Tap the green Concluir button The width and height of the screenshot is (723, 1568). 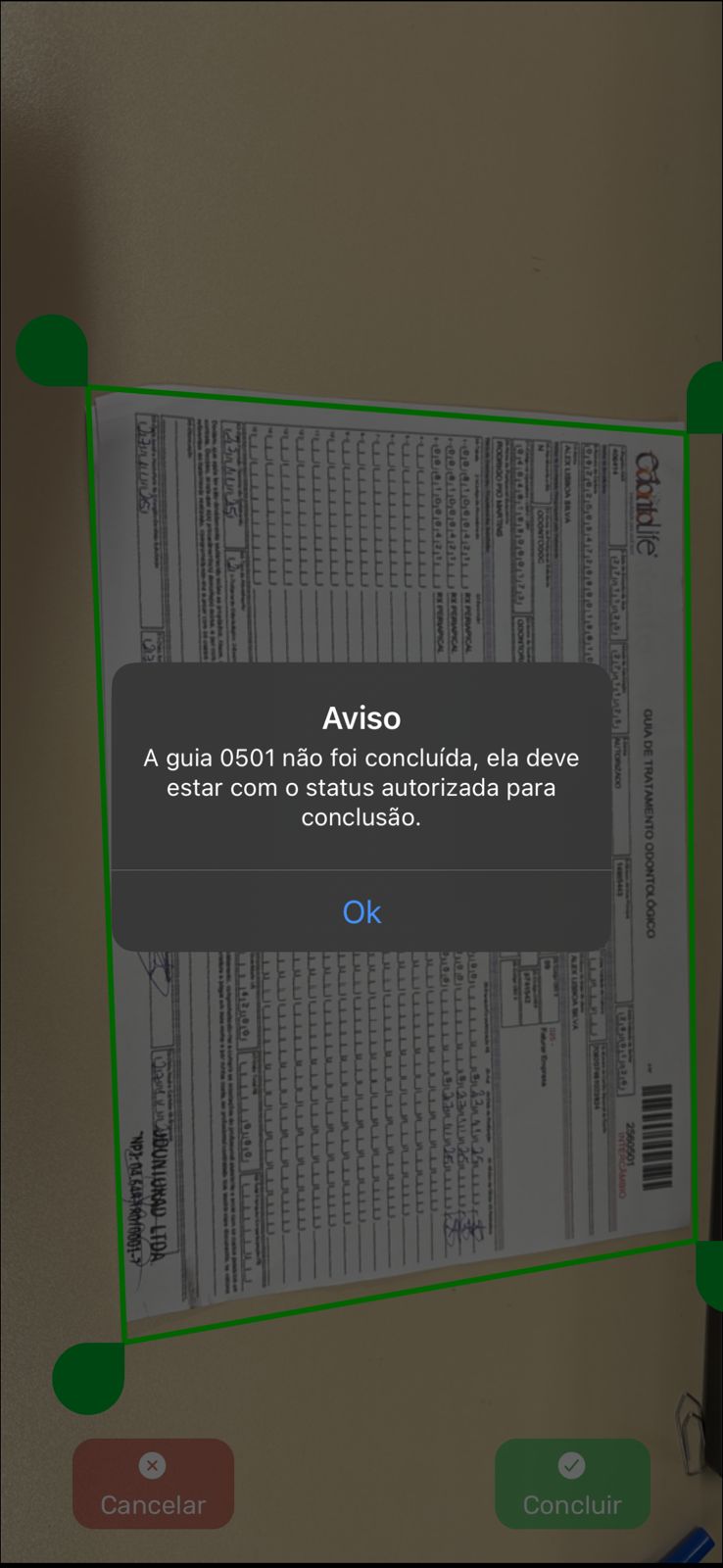(572, 1484)
